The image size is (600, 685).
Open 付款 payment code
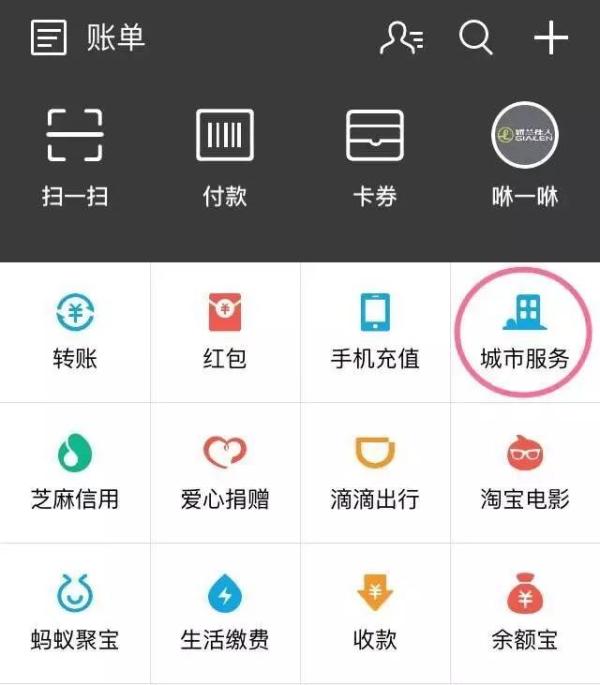(225, 158)
